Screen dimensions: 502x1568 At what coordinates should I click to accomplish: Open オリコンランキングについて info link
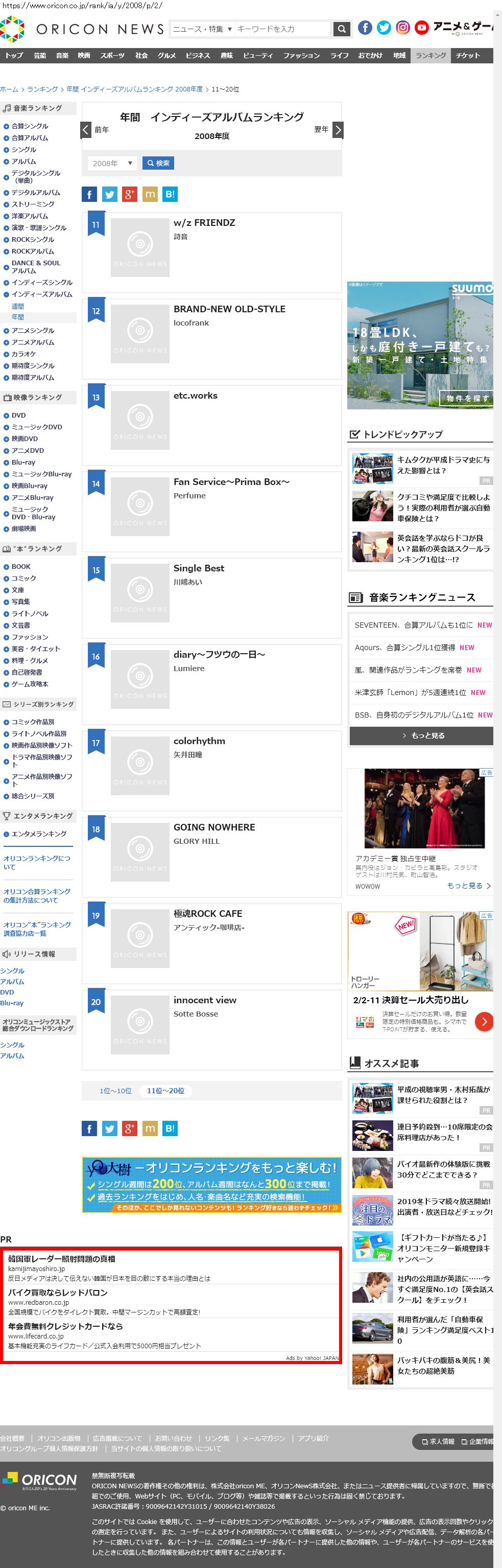(37, 862)
